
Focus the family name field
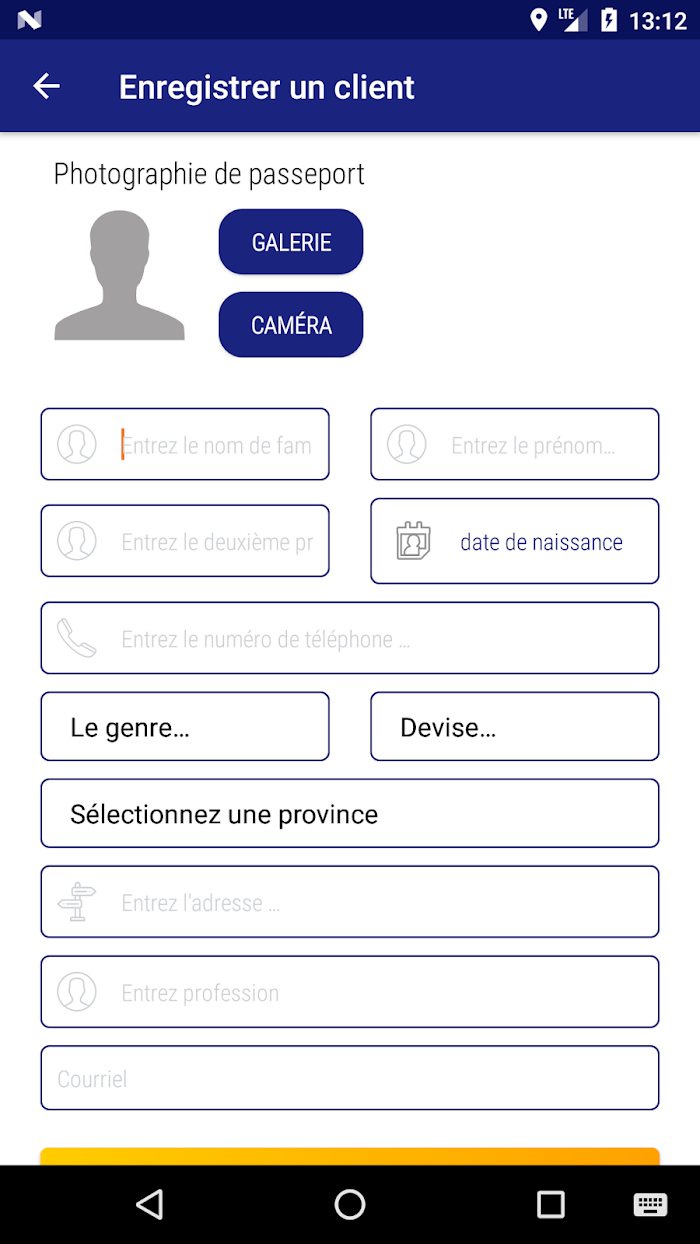tap(185, 444)
